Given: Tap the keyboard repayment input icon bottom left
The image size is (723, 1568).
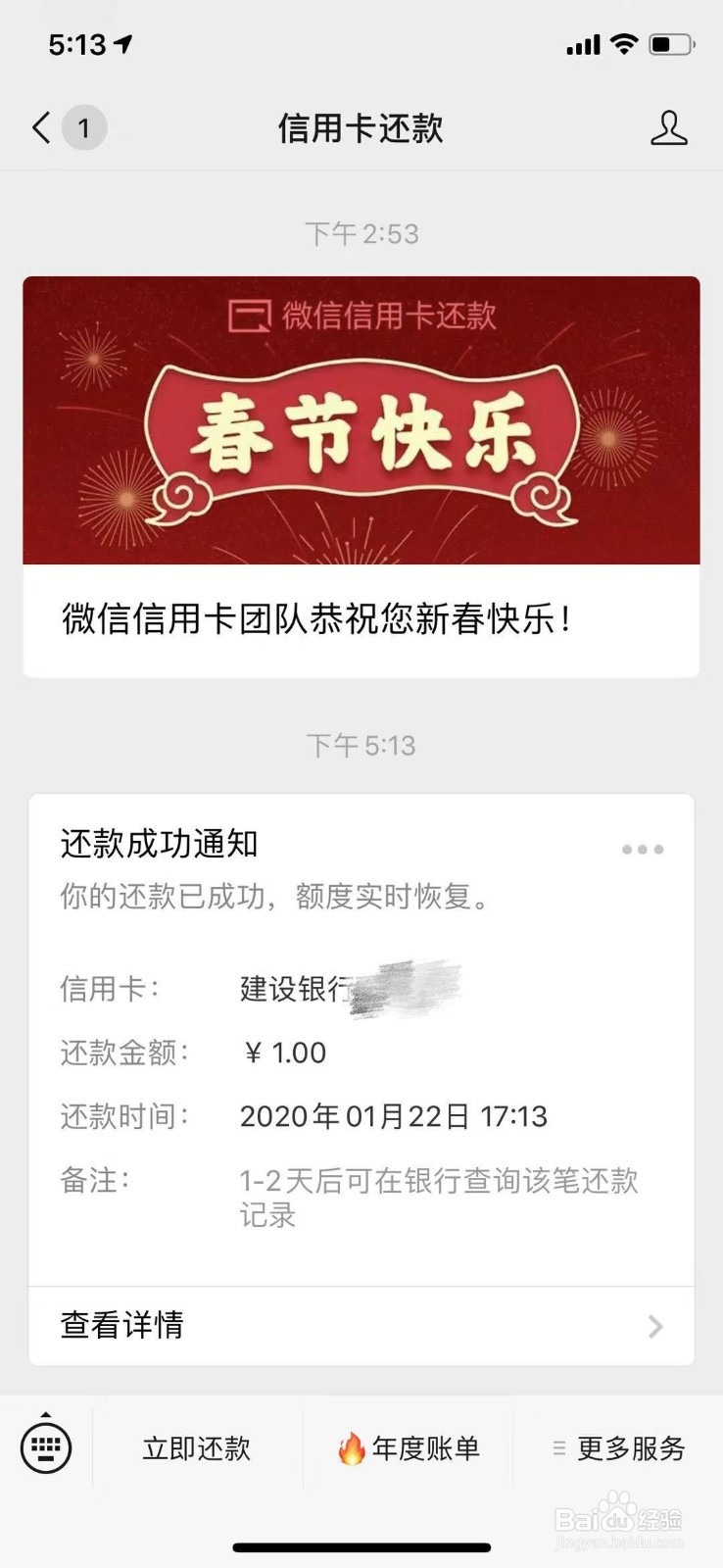Looking at the screenshot, I should tap(45, 1446).
